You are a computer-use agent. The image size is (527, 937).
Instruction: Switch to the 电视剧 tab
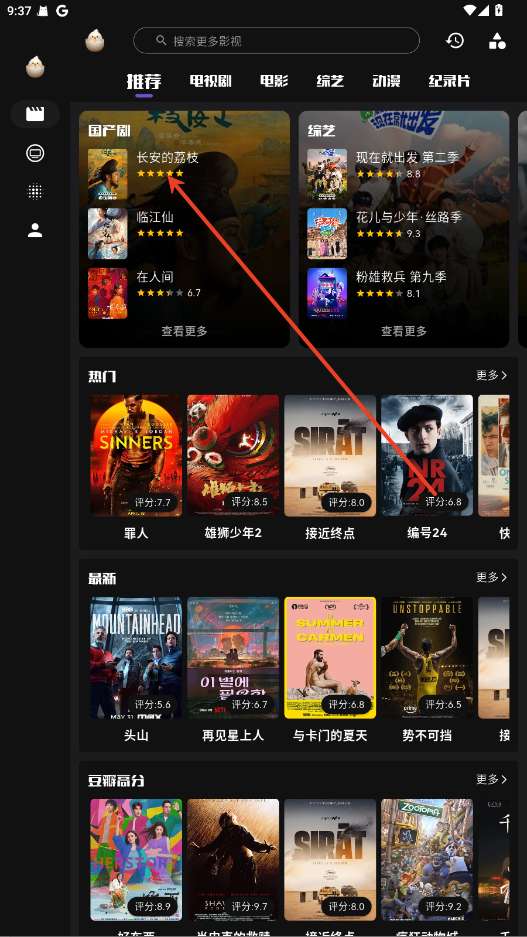[210, 81]
